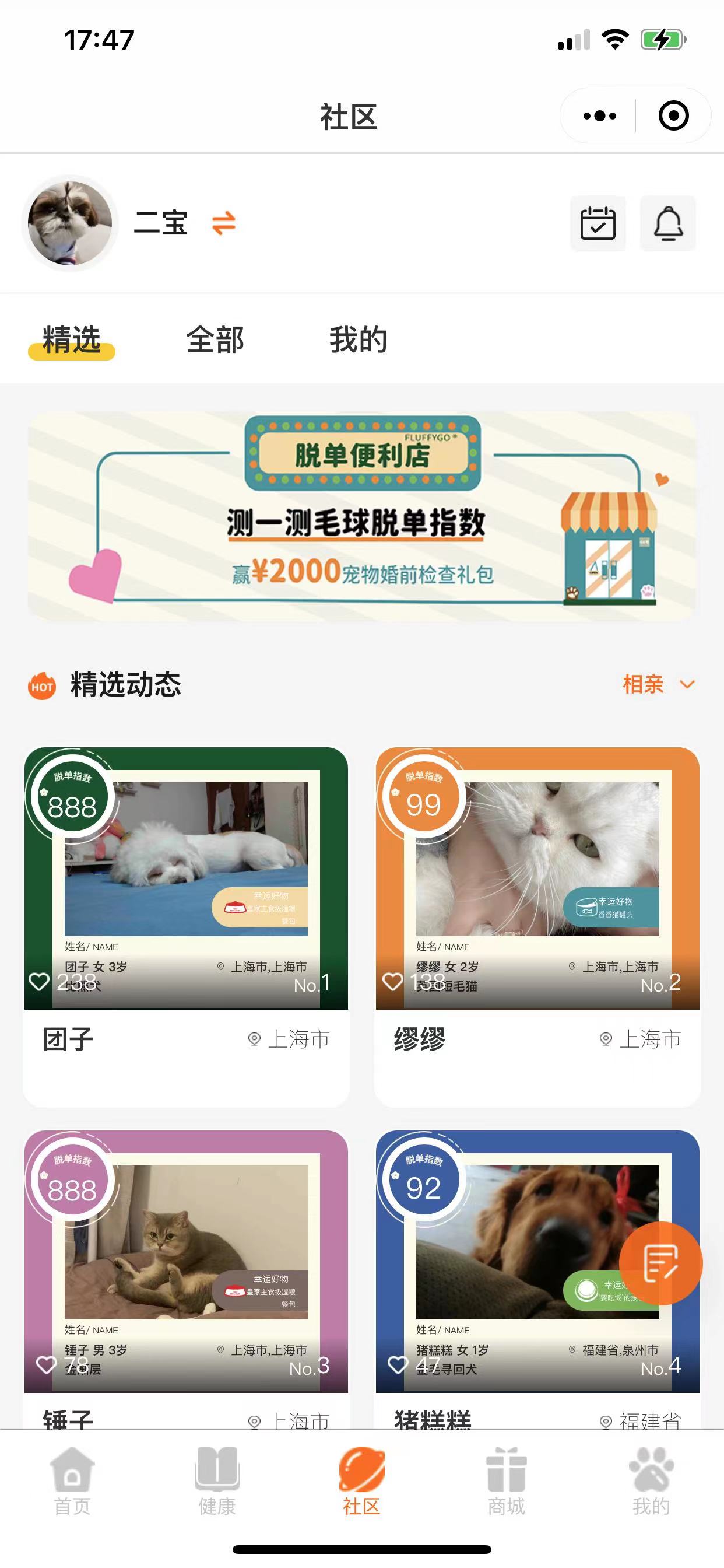The image size is (724, 1568).
Task: Open the notifications bell
Action: [x=667, y=223]
